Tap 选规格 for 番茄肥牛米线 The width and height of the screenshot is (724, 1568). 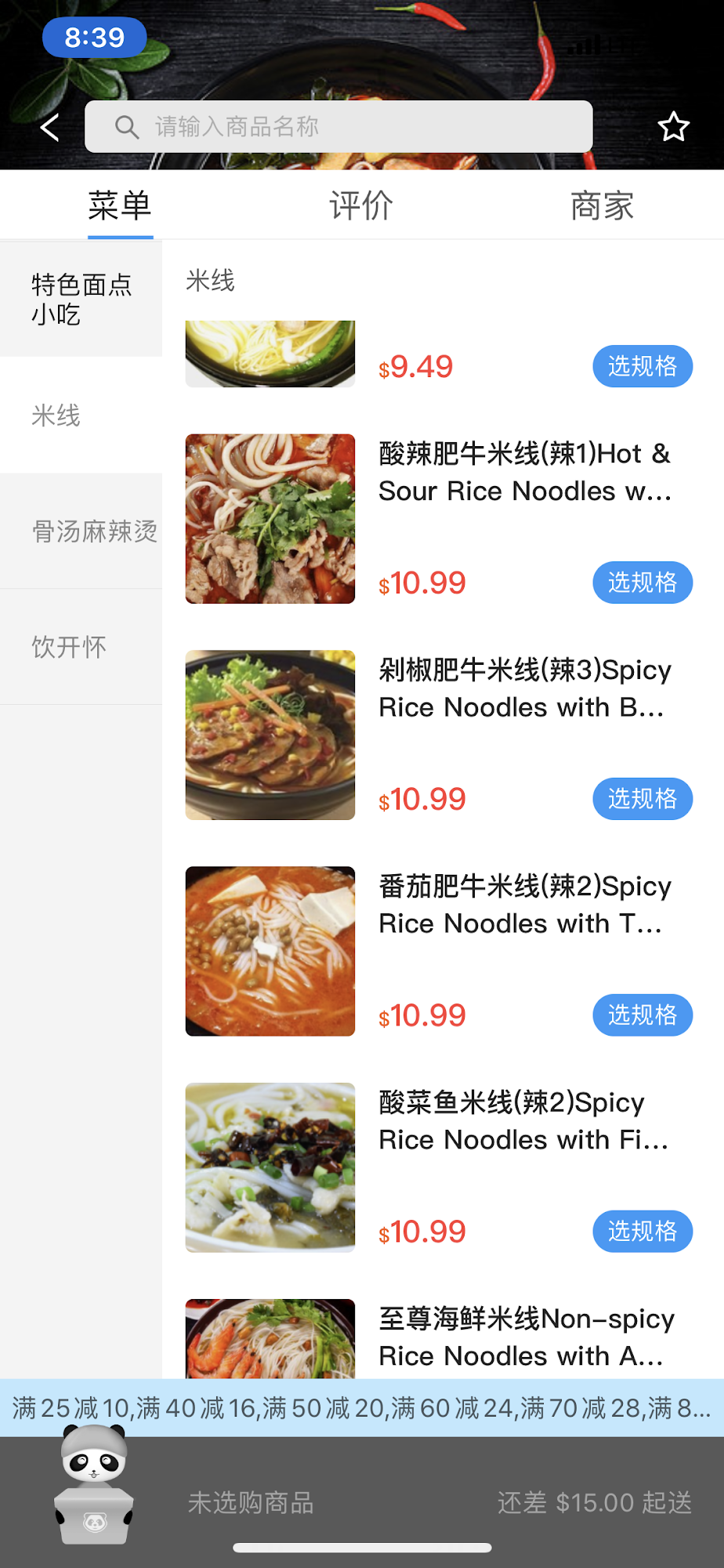click(643, 1015)
